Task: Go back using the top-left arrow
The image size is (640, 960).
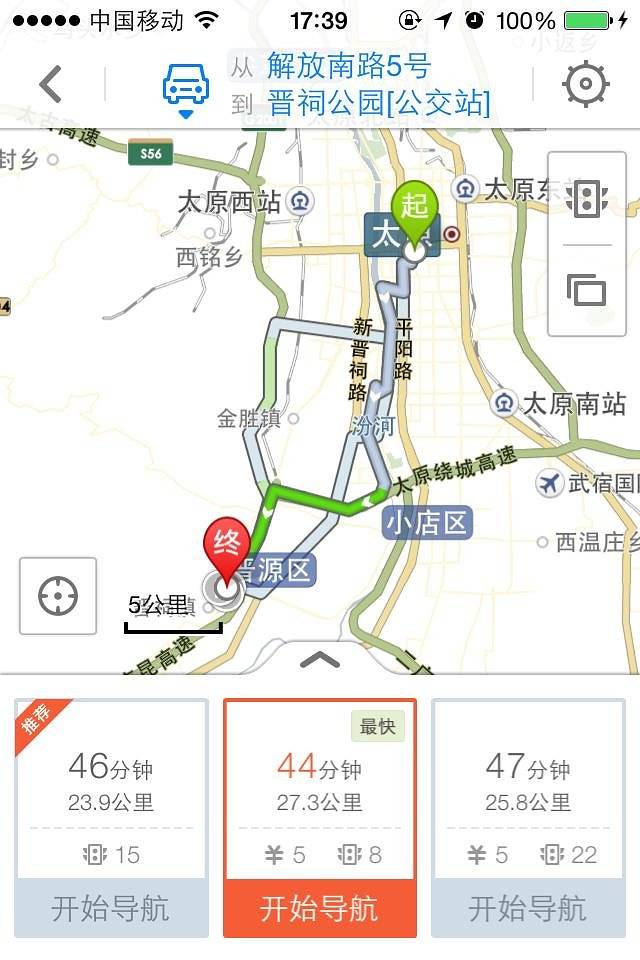Action: 50,84
